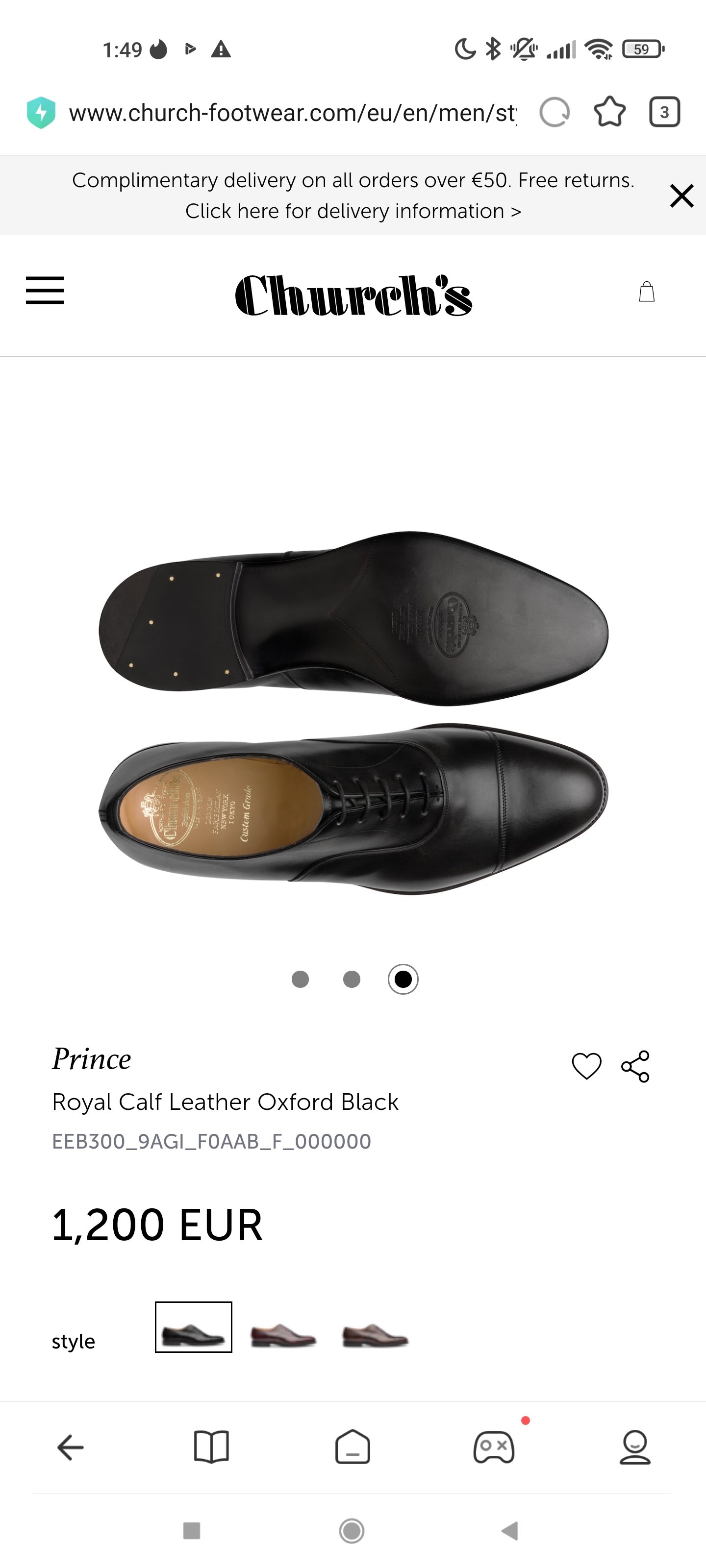The width and height of the screenshot is (706, 1568).
Task: Select the middle burgundy style thumbnail
Action: pyautogui.click(x=283, y=1335)
